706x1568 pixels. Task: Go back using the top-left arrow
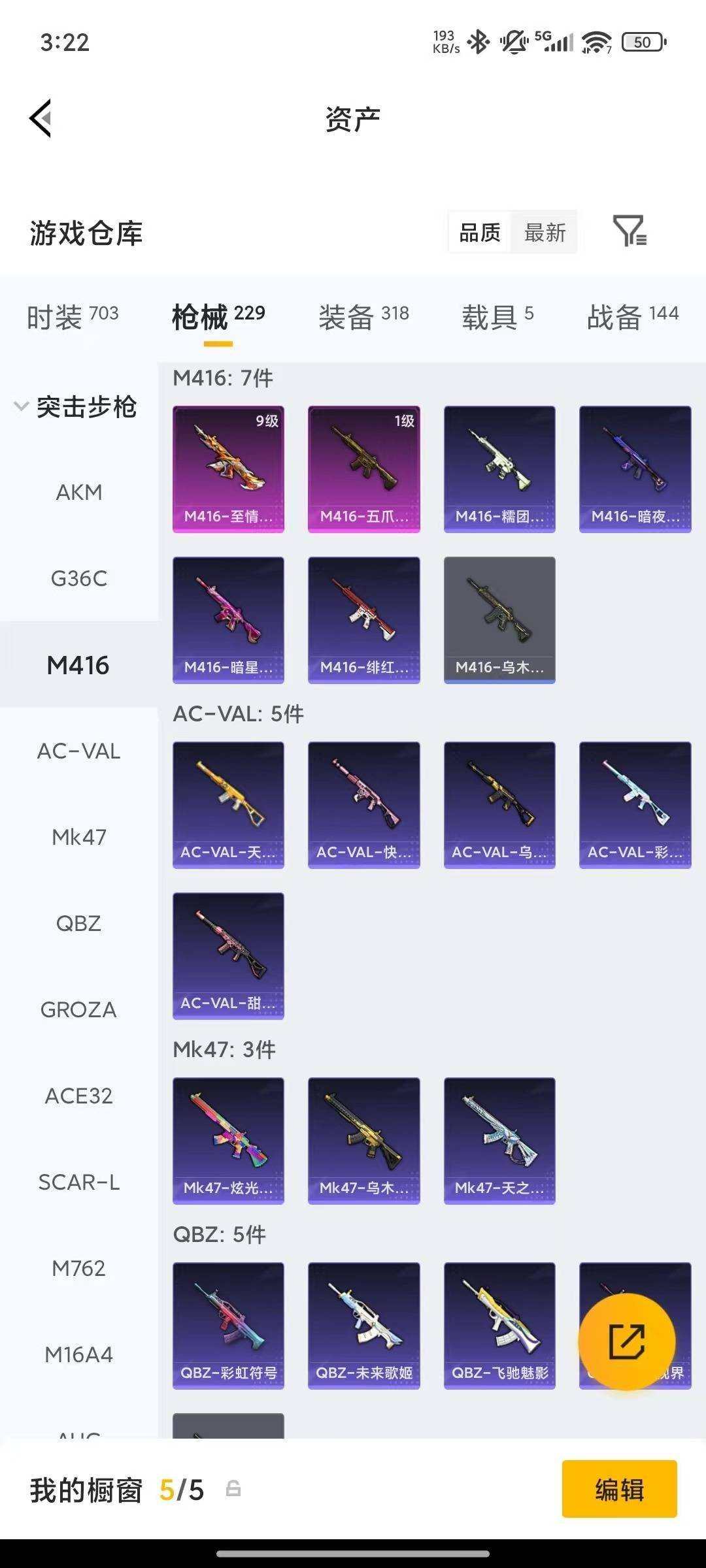(x=41, y=118)
